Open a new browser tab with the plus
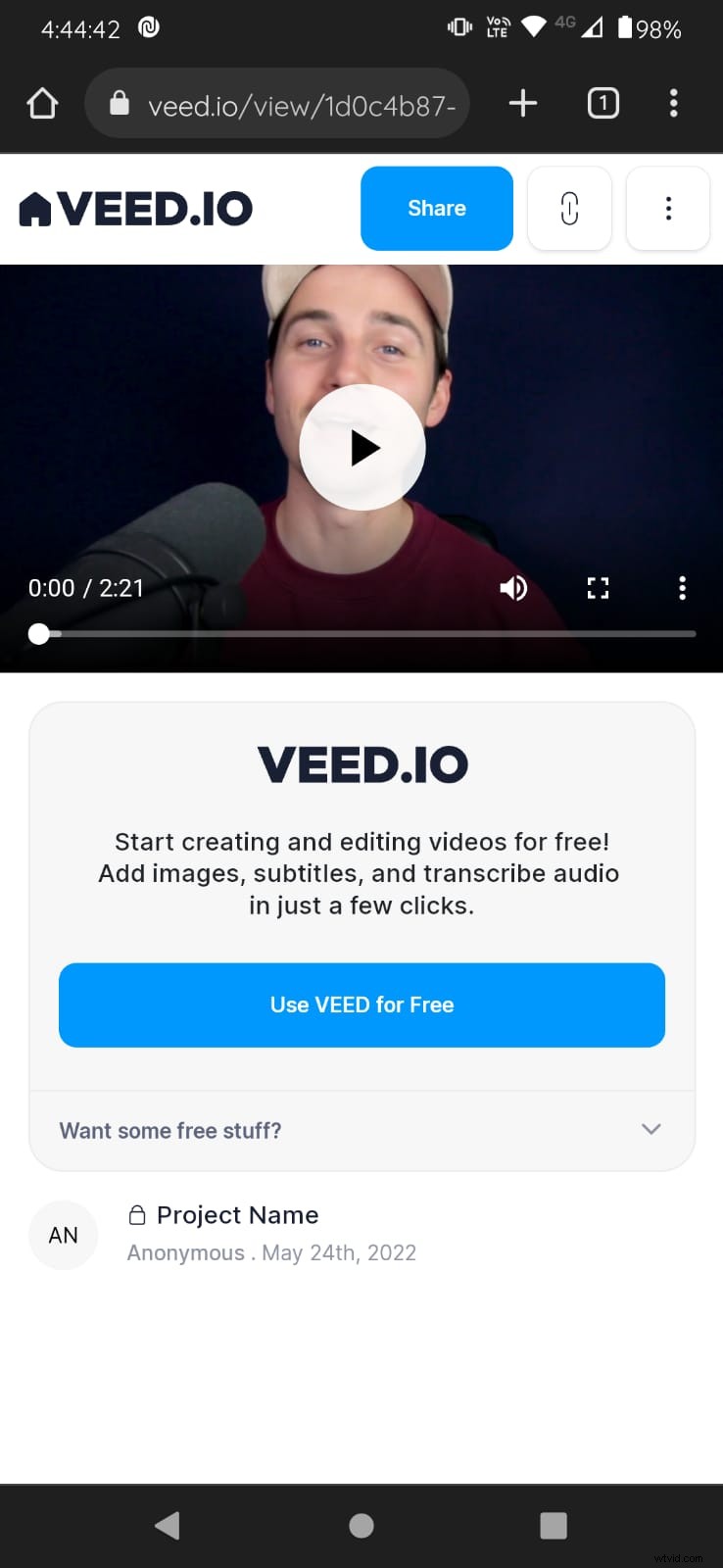The height and width of the screenshot is (1568, 723). pyautogui.click(x=522, y=102)
